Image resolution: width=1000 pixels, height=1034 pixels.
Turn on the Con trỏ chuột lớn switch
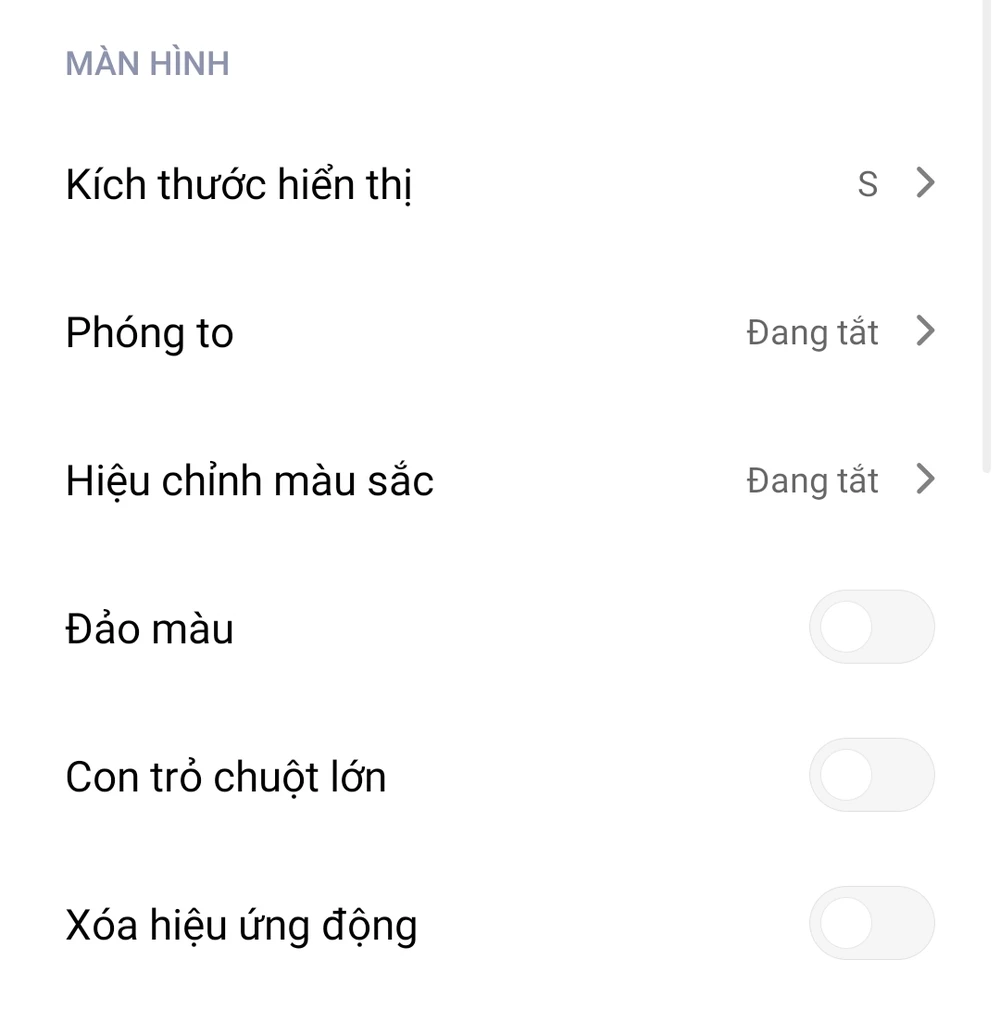872,775
